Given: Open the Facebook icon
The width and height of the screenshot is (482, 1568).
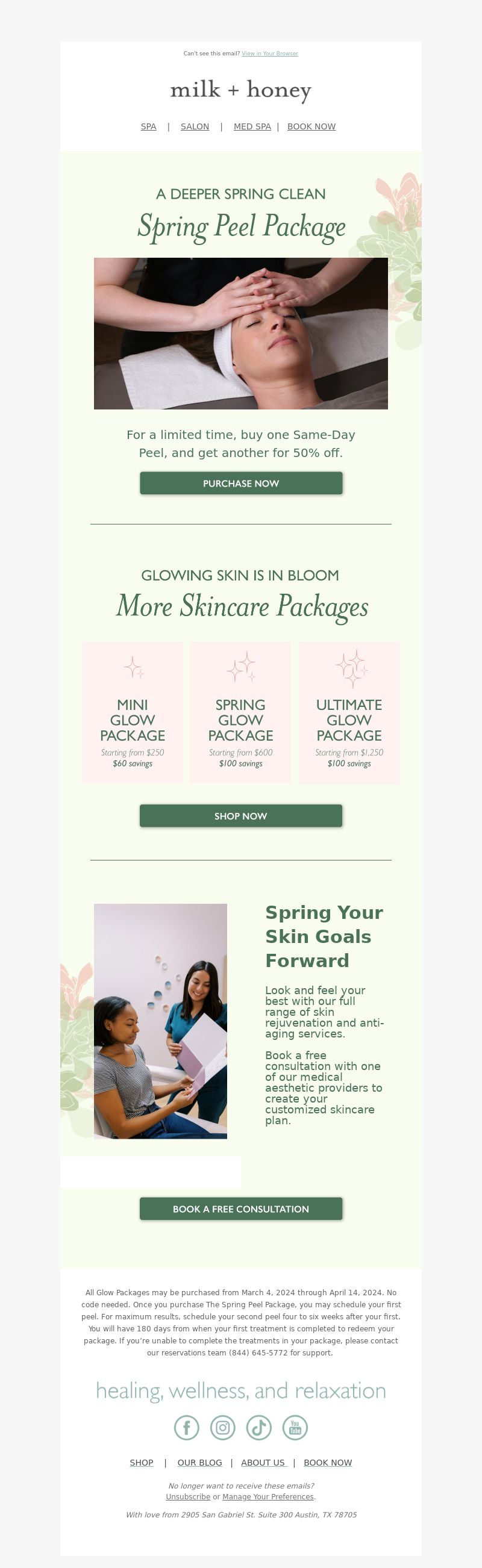Looking at the screenshot, I should pyautogui.click(x=186, y=1427).
